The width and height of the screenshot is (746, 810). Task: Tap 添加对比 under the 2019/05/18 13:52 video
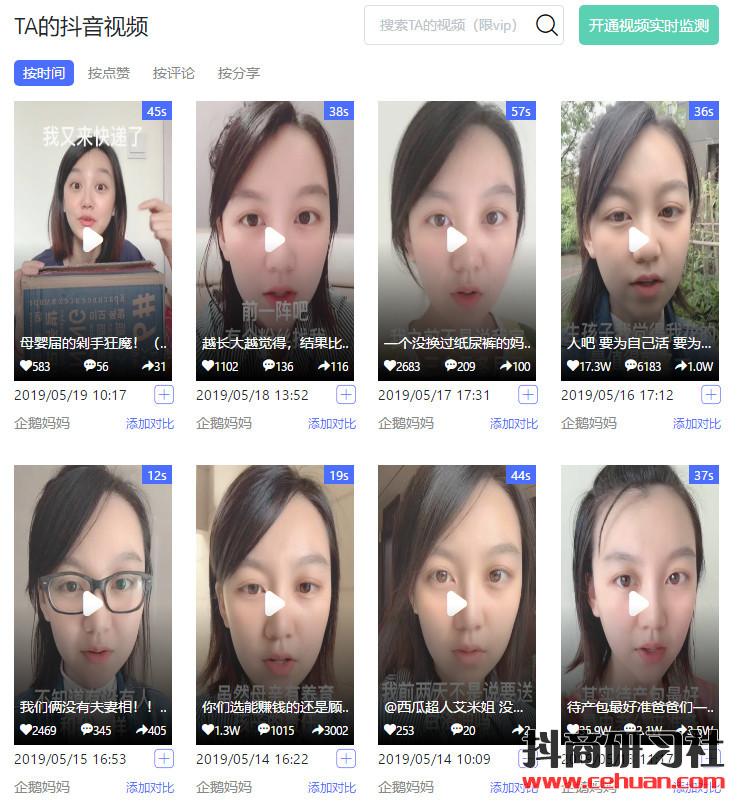[332, 424]
